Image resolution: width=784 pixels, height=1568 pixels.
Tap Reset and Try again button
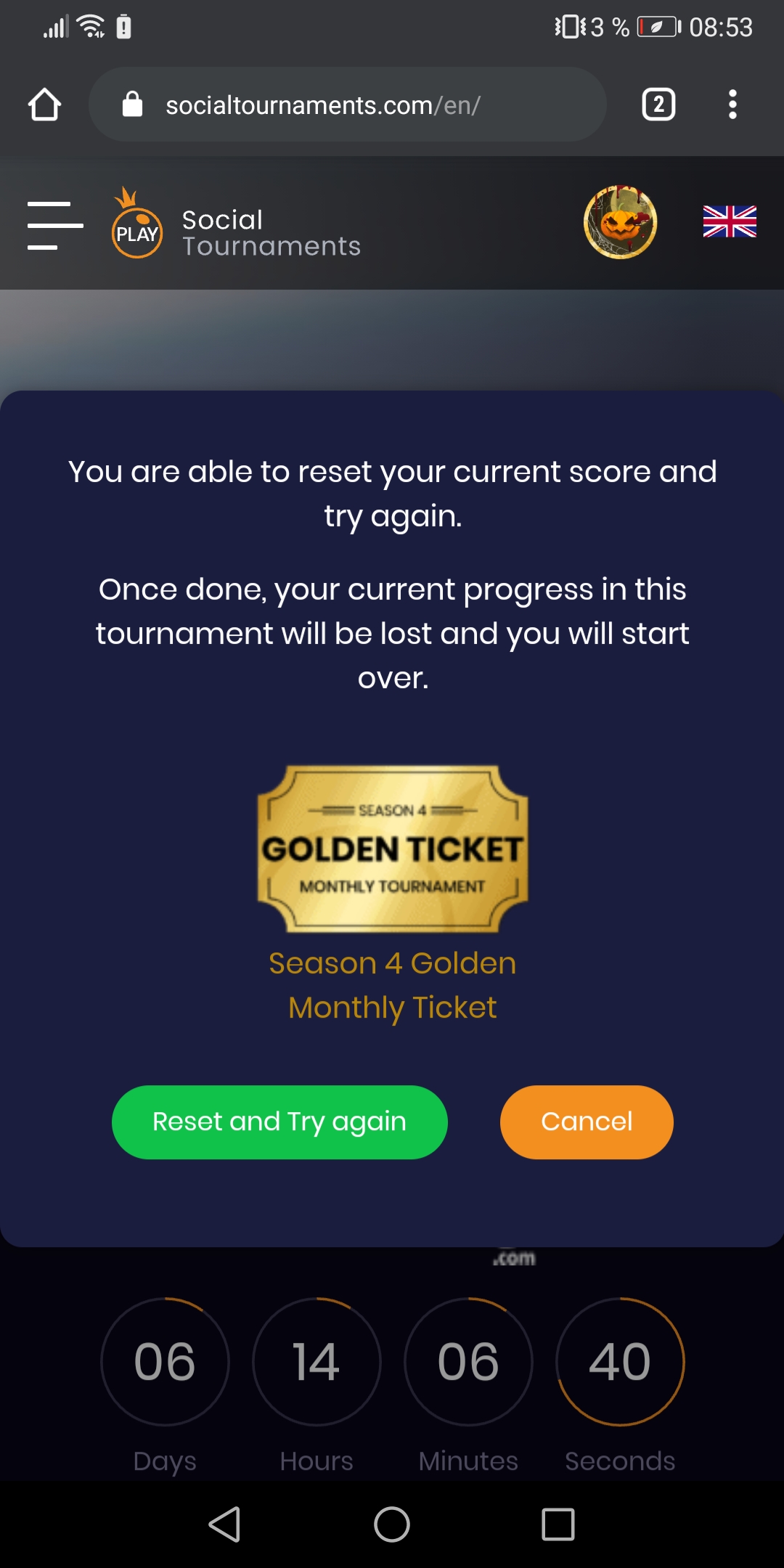click(x=279, y=1122)
